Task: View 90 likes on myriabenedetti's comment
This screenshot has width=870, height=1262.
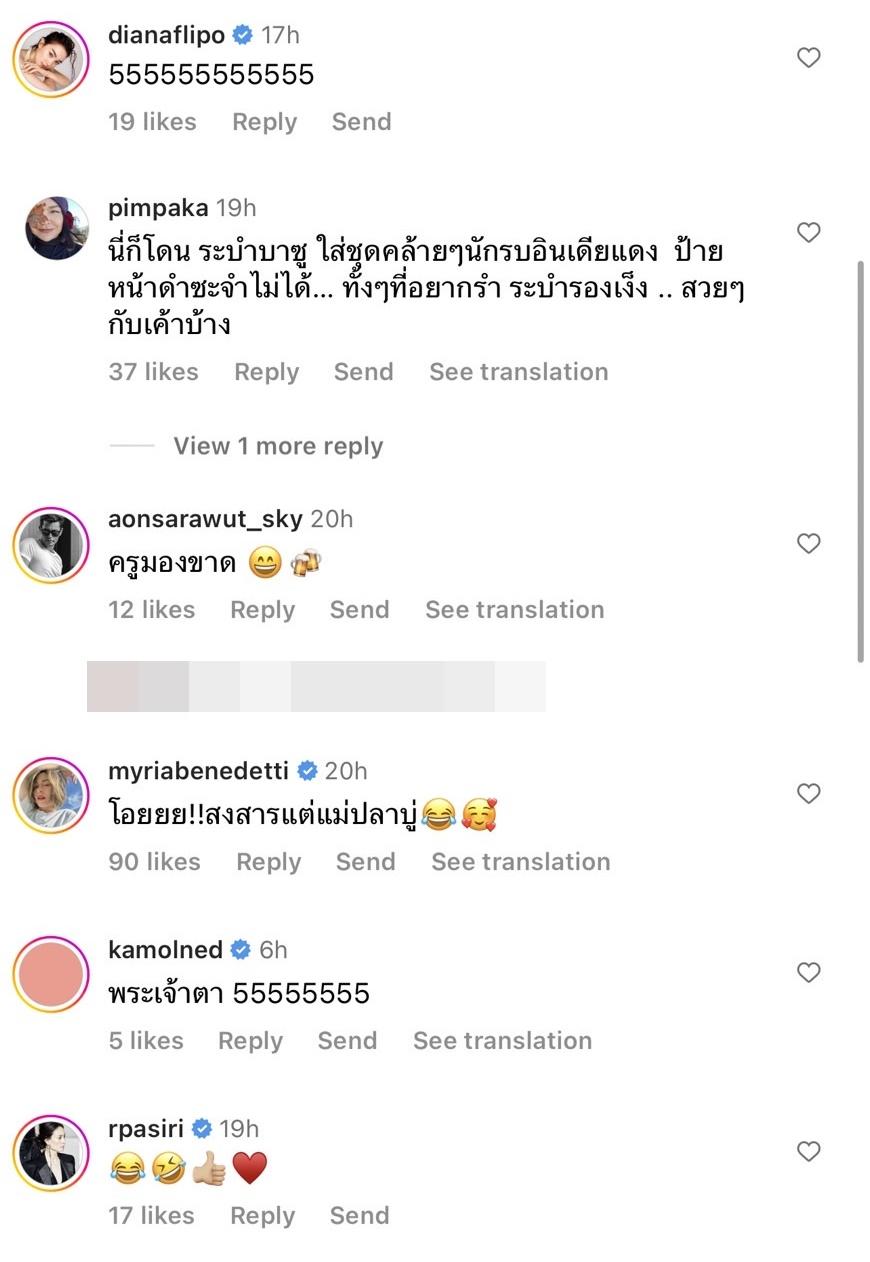Action: pos(154,862)
